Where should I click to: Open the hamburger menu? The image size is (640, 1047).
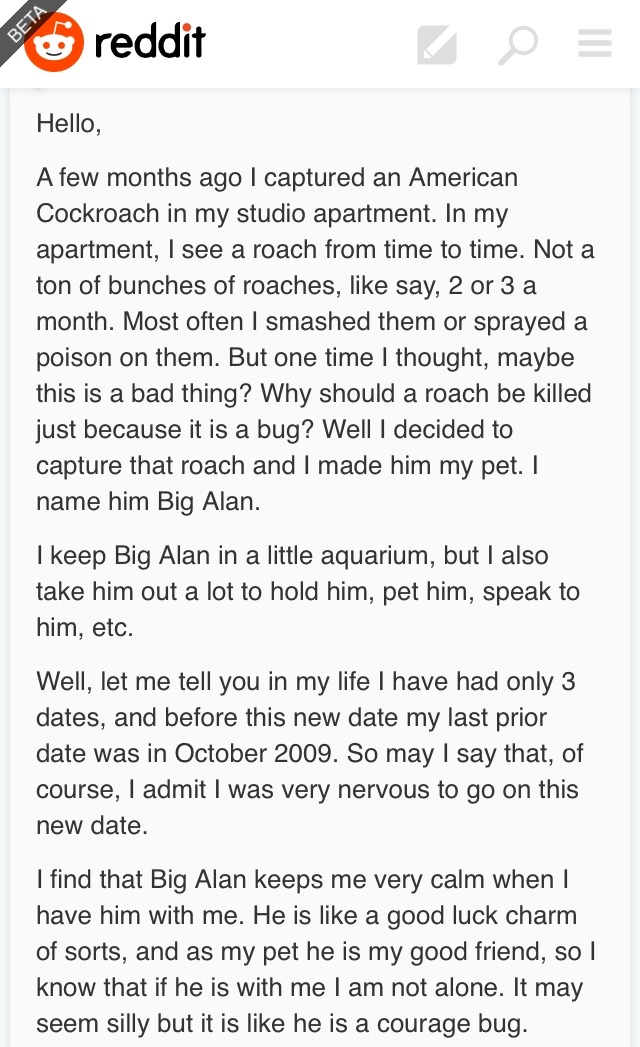point(595,43)
